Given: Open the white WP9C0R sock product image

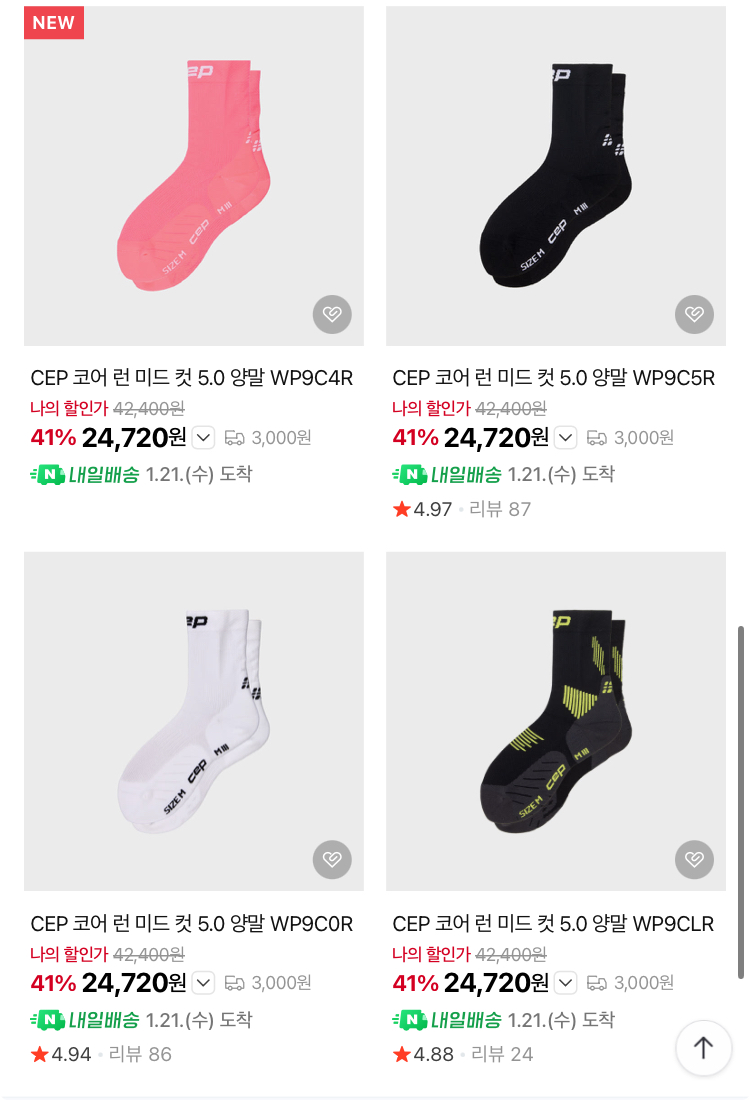Looking at the screenshot, I should [193, 720].
